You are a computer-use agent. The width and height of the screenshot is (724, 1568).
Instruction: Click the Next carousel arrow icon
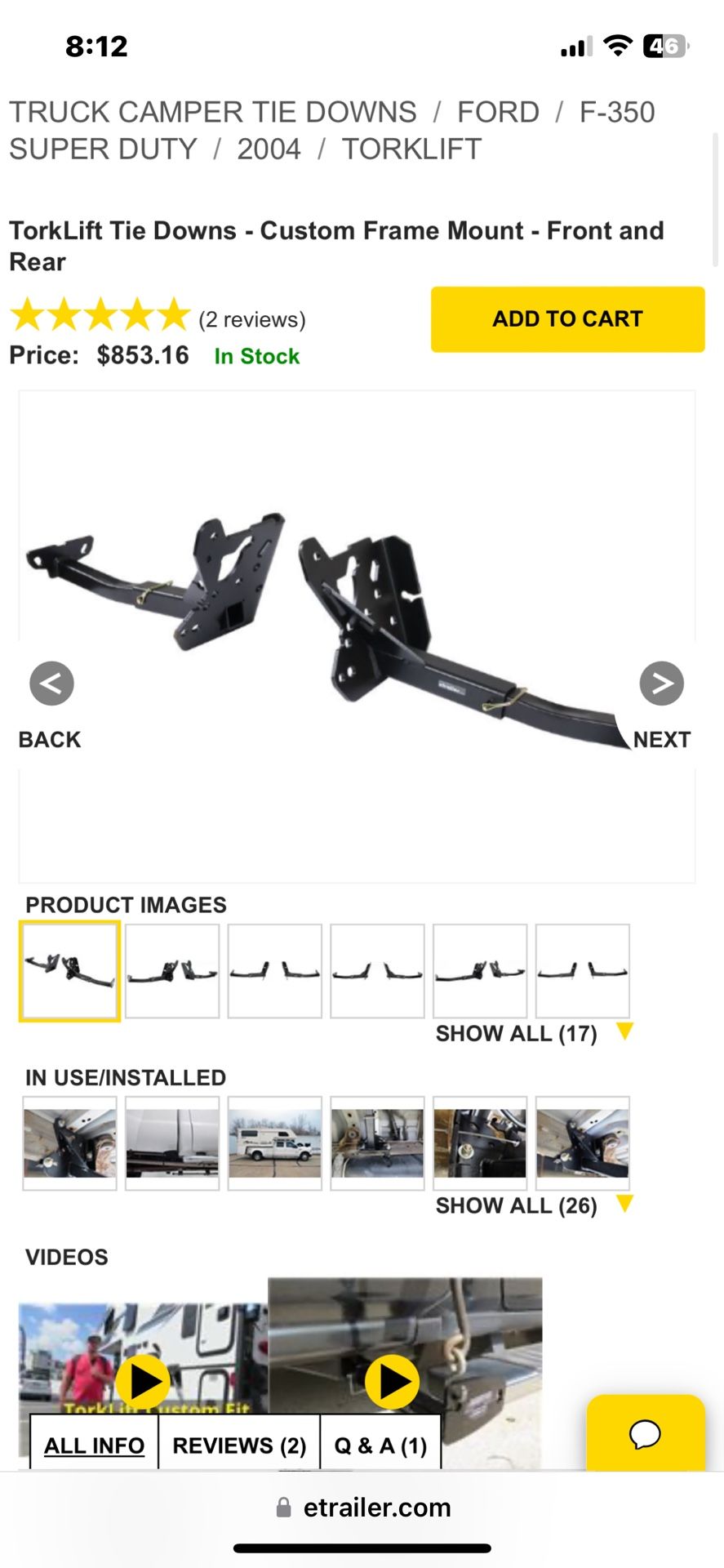[x=662, y=683]
